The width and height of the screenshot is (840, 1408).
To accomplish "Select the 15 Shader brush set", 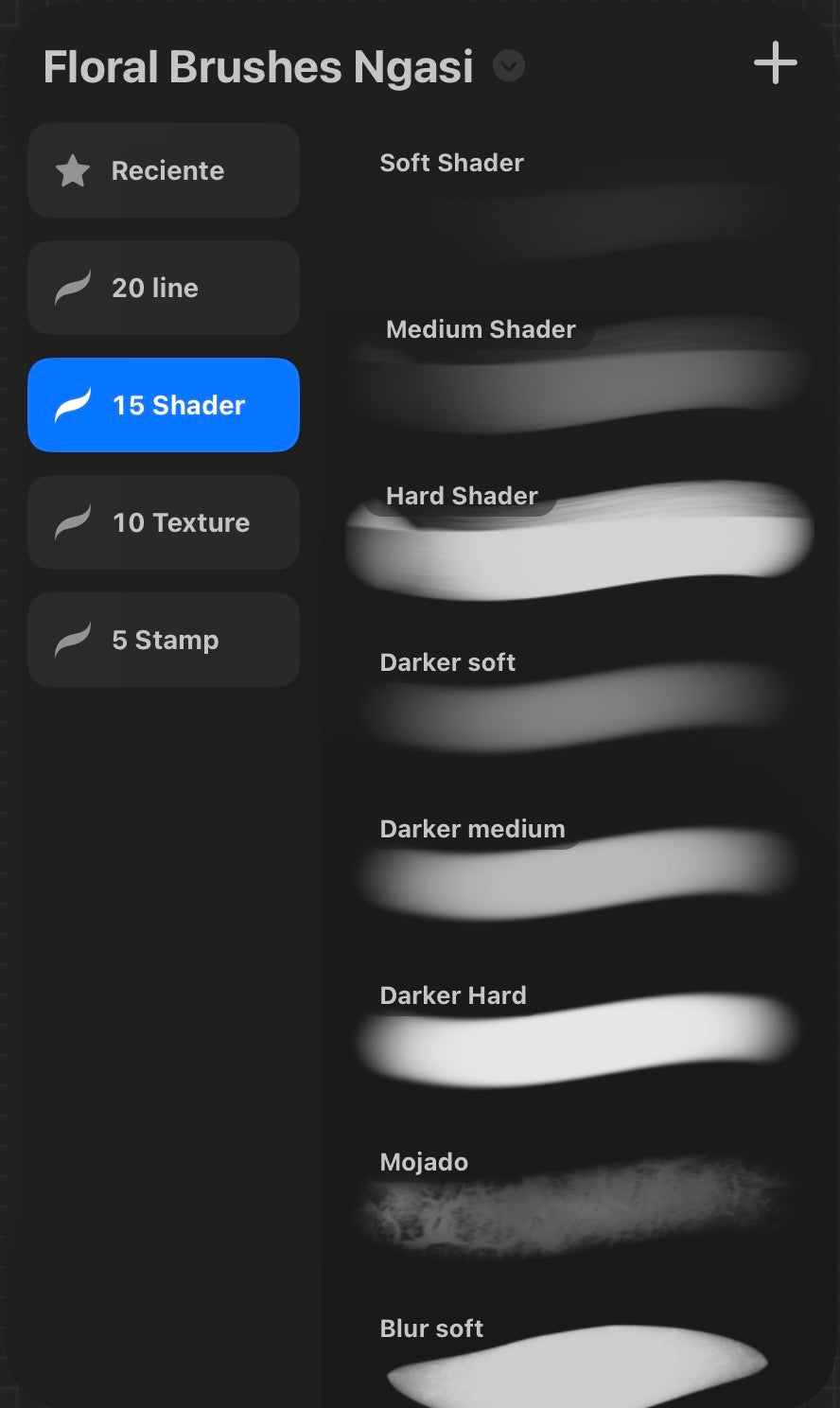I will pos(164,405).
